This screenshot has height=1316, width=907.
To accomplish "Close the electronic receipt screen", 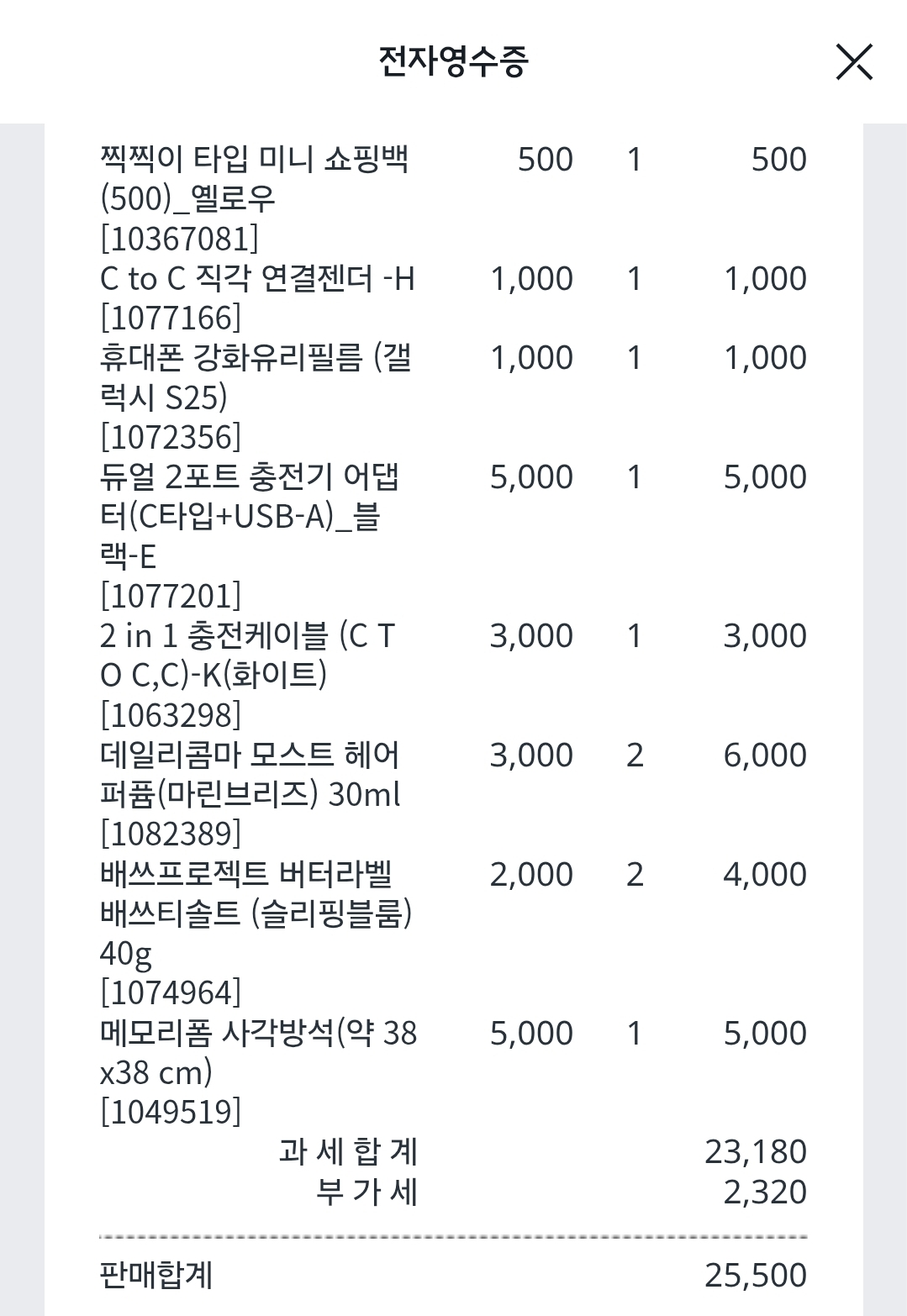I will point(854,62).
